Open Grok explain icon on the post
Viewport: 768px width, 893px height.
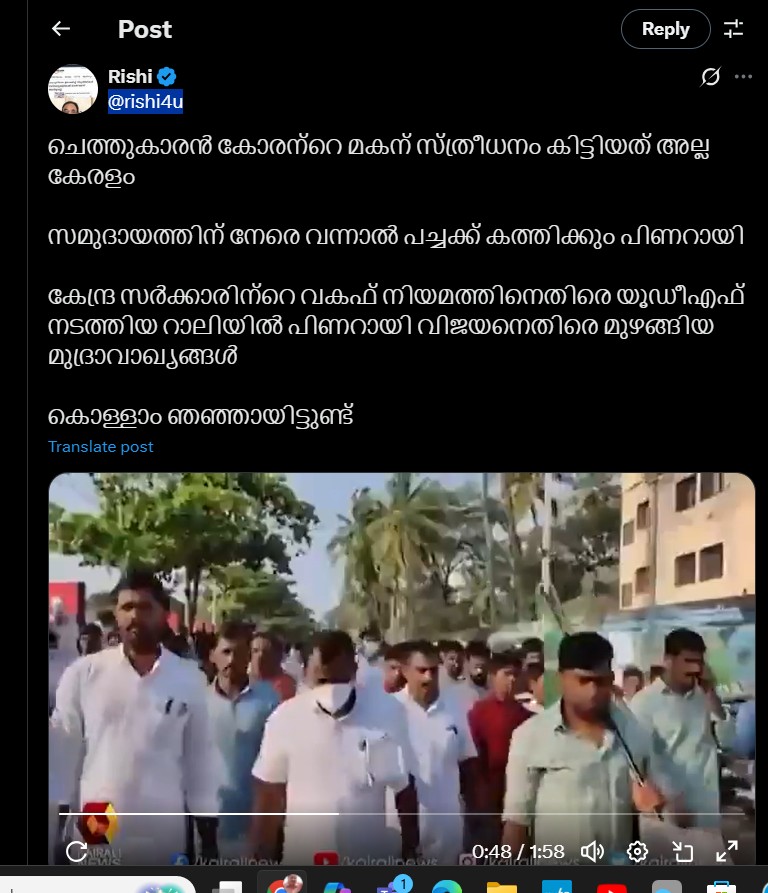(711, 77)
